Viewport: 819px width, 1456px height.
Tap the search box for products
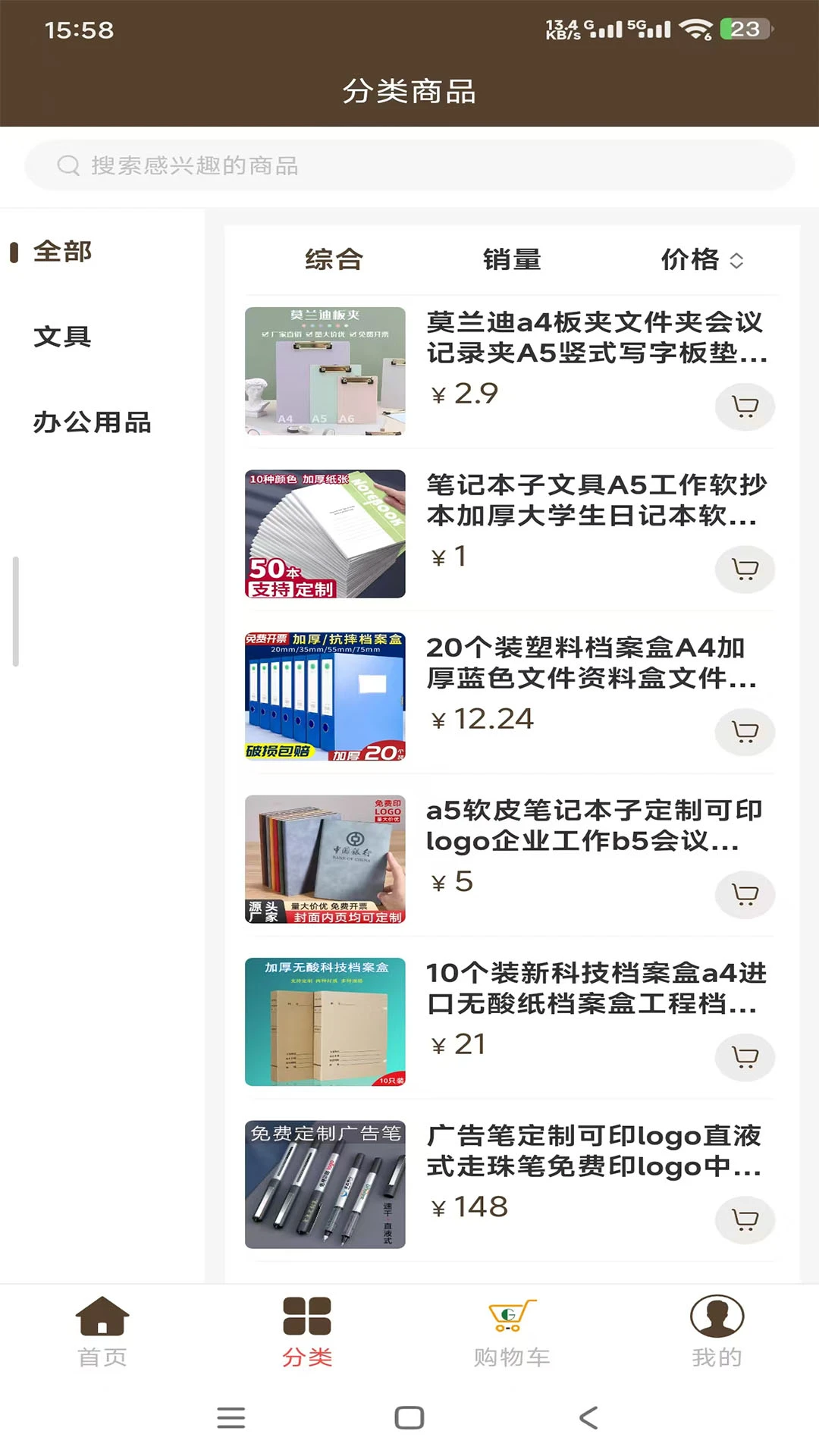click(409, 165)
